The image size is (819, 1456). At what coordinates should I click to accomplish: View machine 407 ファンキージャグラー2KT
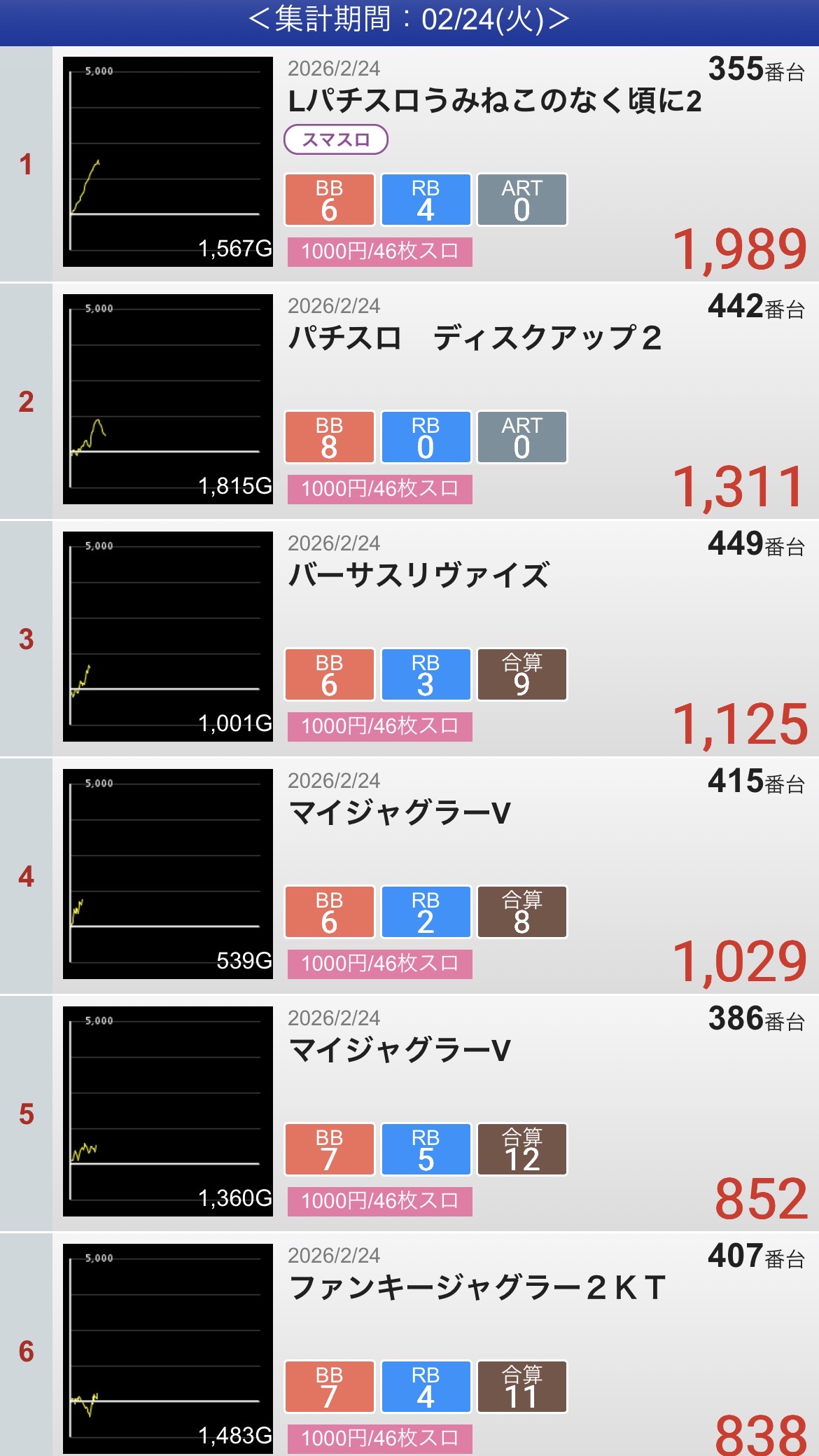pyautogui.click(x=476, y=1289)
